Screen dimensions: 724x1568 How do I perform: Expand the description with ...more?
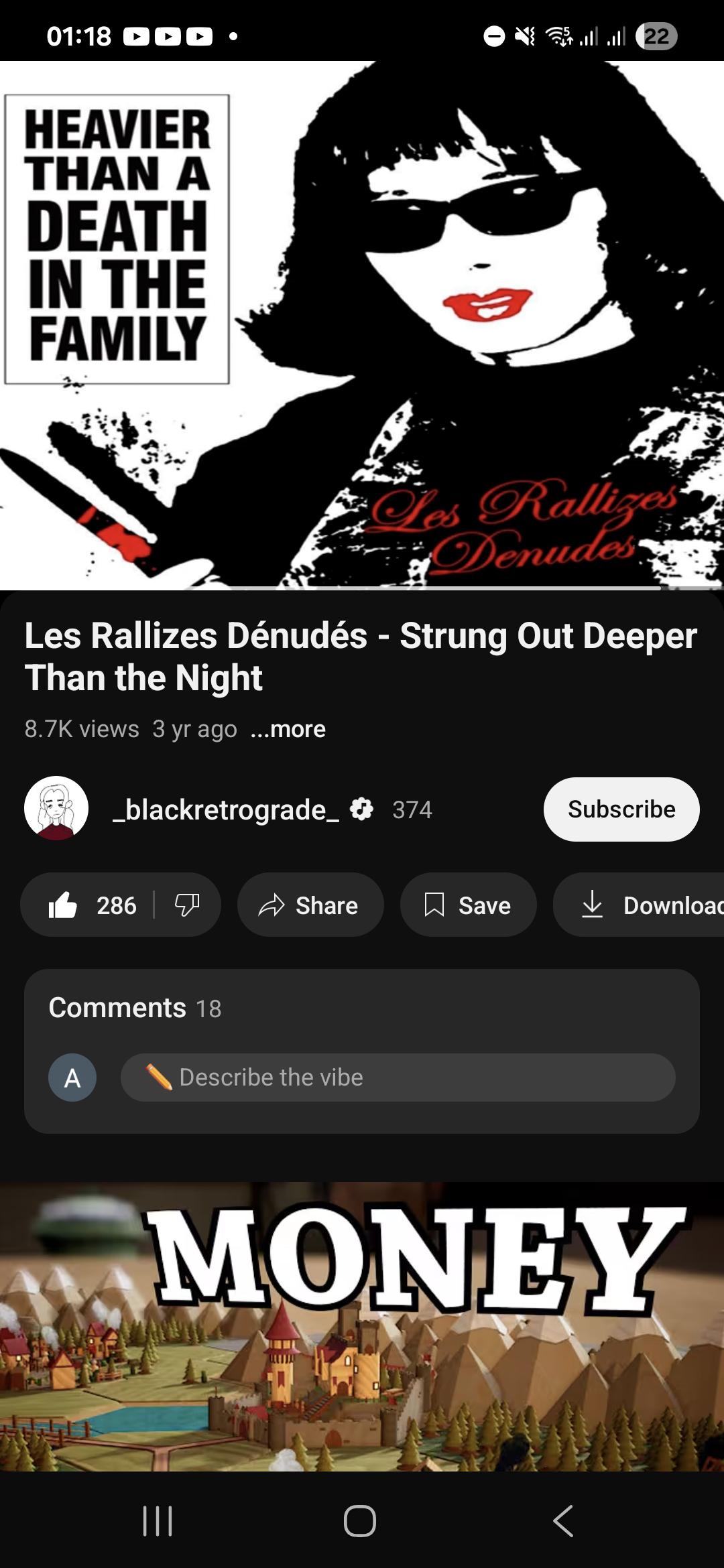point(288,729)
